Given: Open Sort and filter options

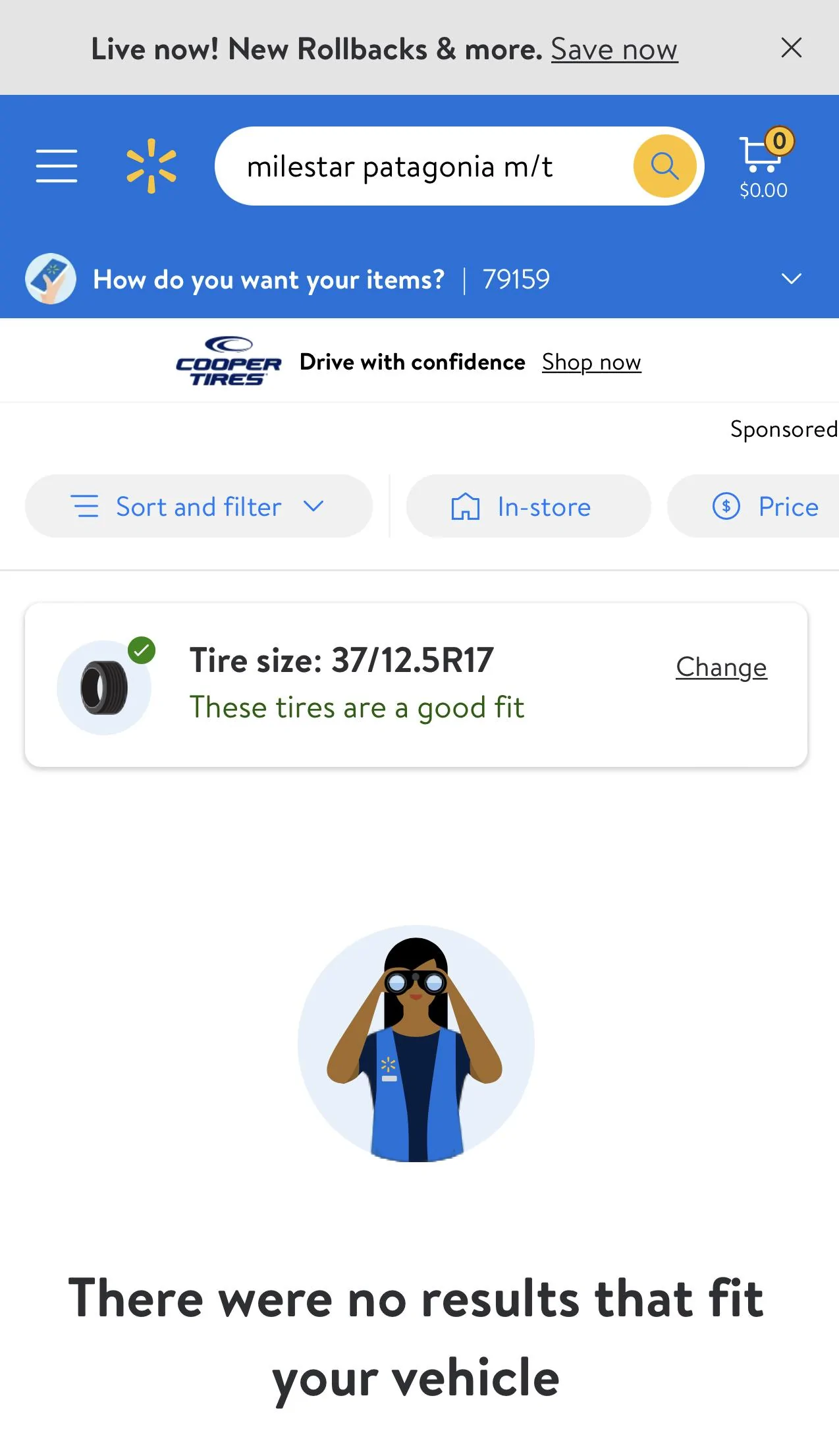Looking at the screenshot, I should pos(199,506).
